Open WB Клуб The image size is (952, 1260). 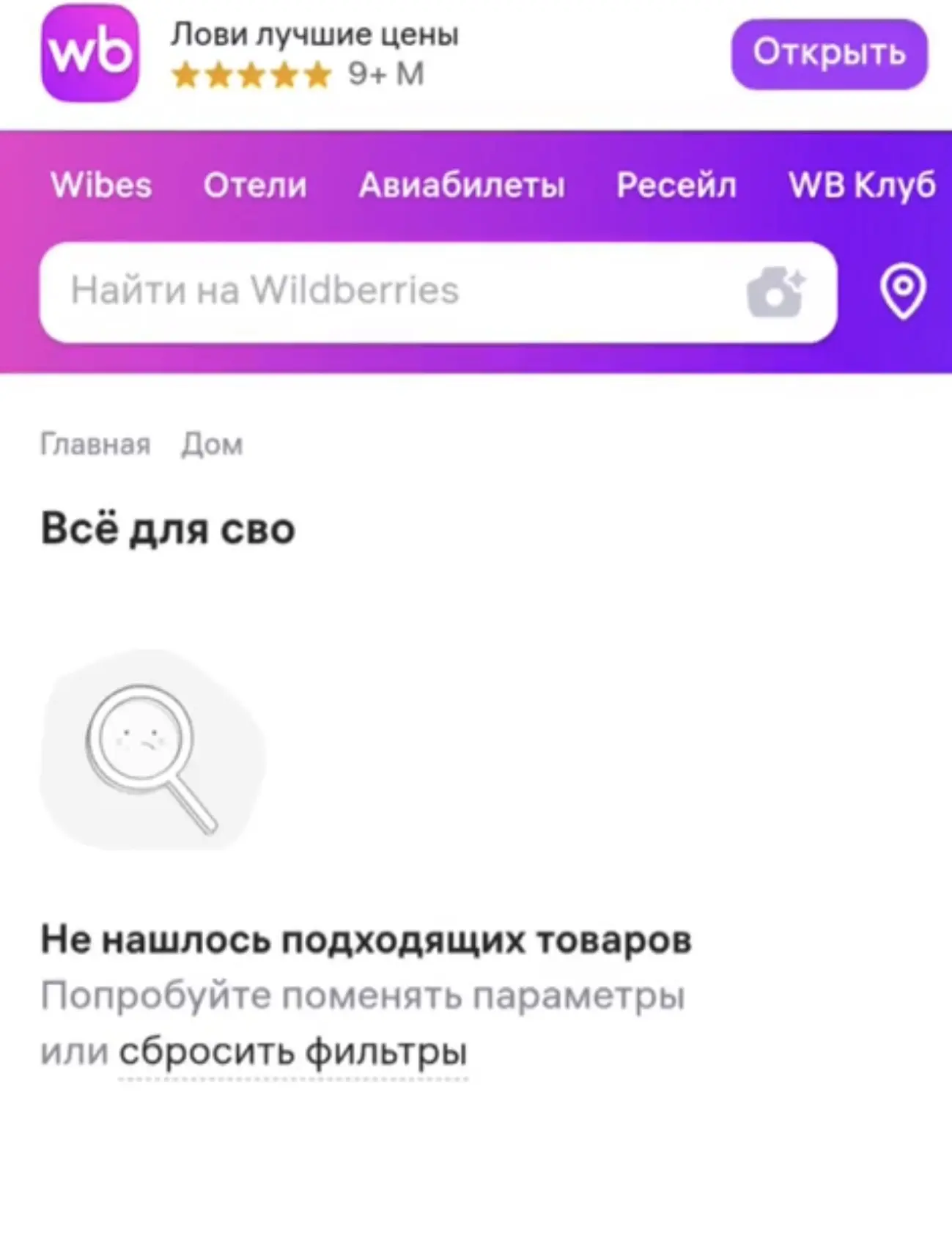pos(862,185)
